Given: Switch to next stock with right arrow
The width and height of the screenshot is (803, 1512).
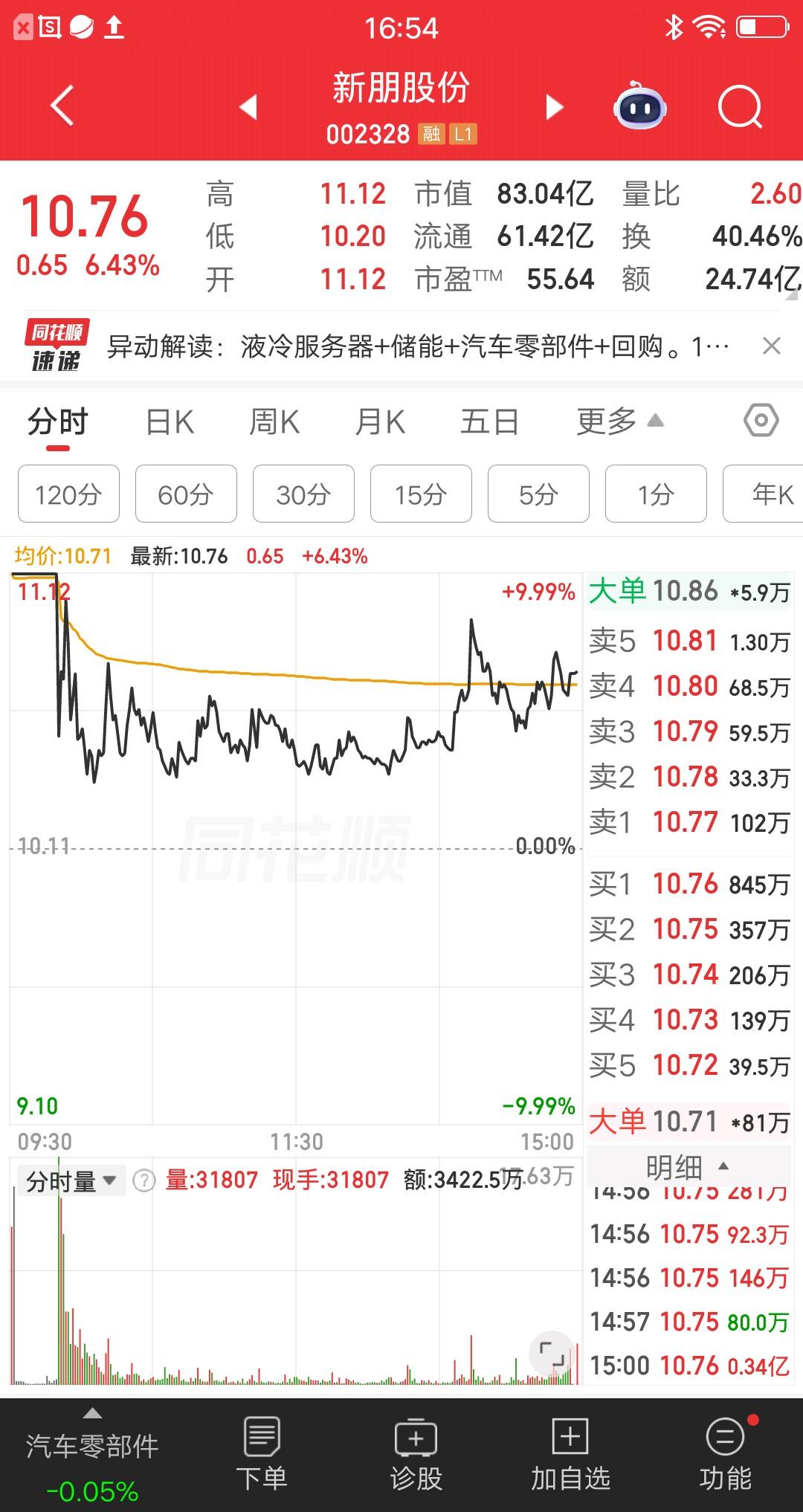Looking at the screenshot, I should [553, 106].
